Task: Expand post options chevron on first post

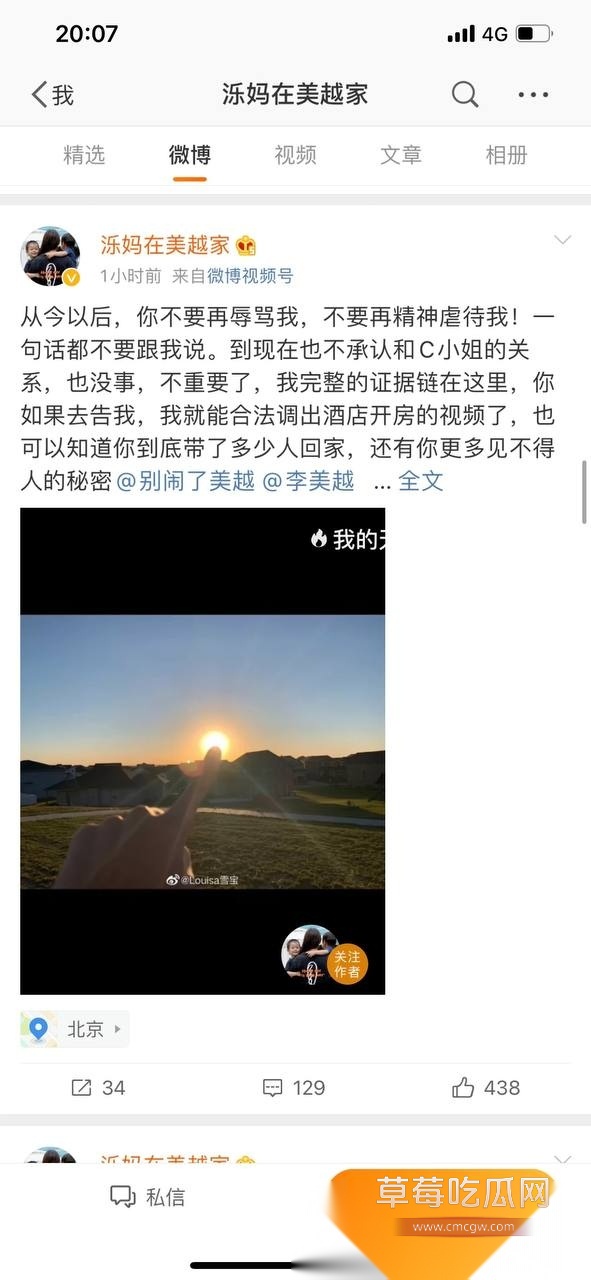Action: [563, 240]
